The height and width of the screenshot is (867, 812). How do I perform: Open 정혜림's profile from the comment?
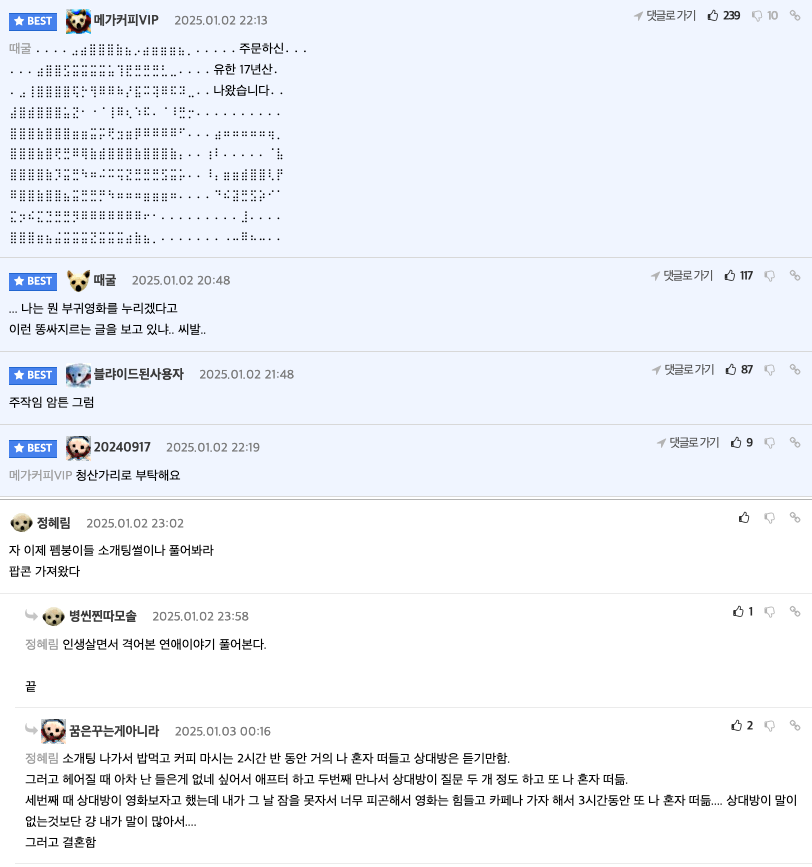point(53,523)
